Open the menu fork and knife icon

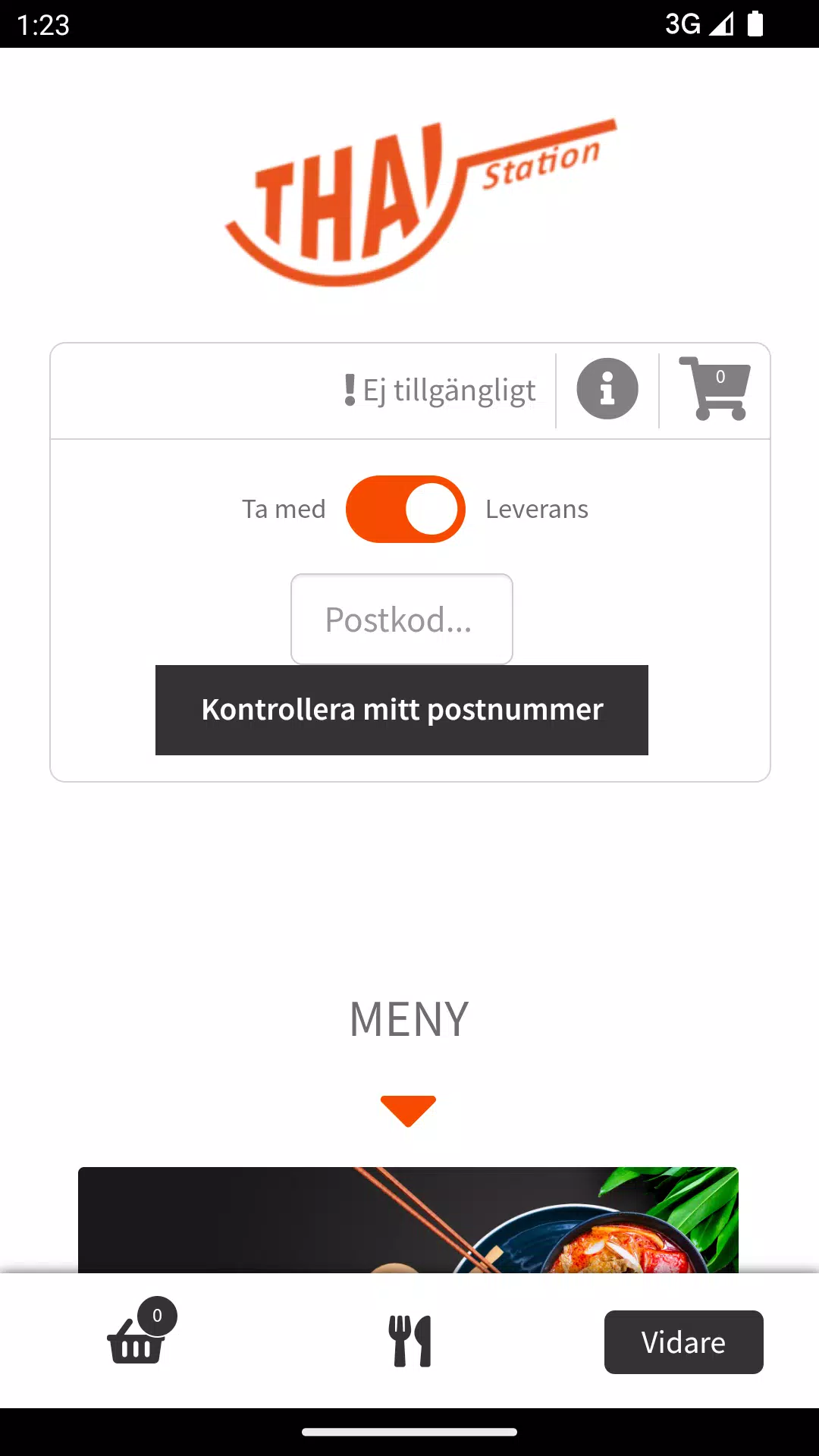coord(410,1341)
